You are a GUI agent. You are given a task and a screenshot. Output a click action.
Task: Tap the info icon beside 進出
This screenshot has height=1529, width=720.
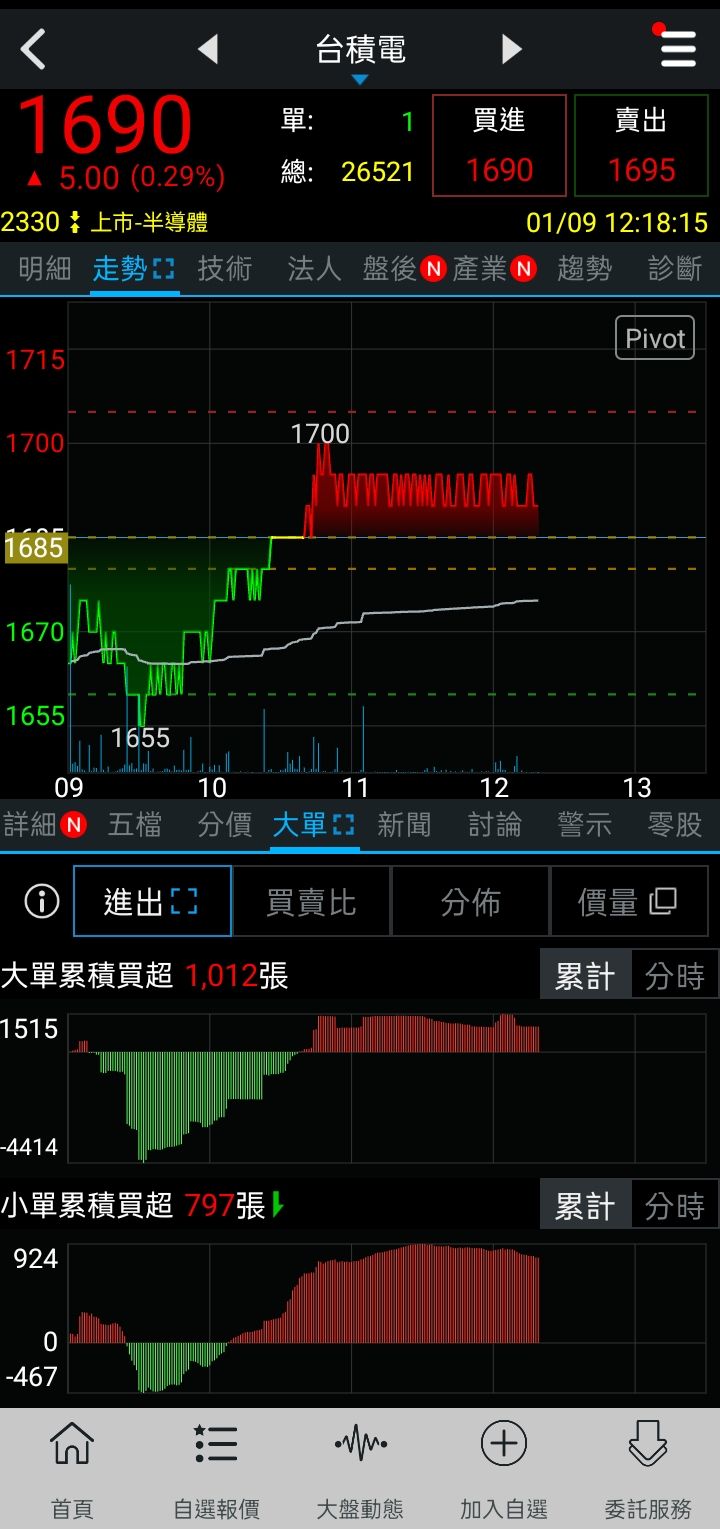pyautogui.click(x=38, y=901)
